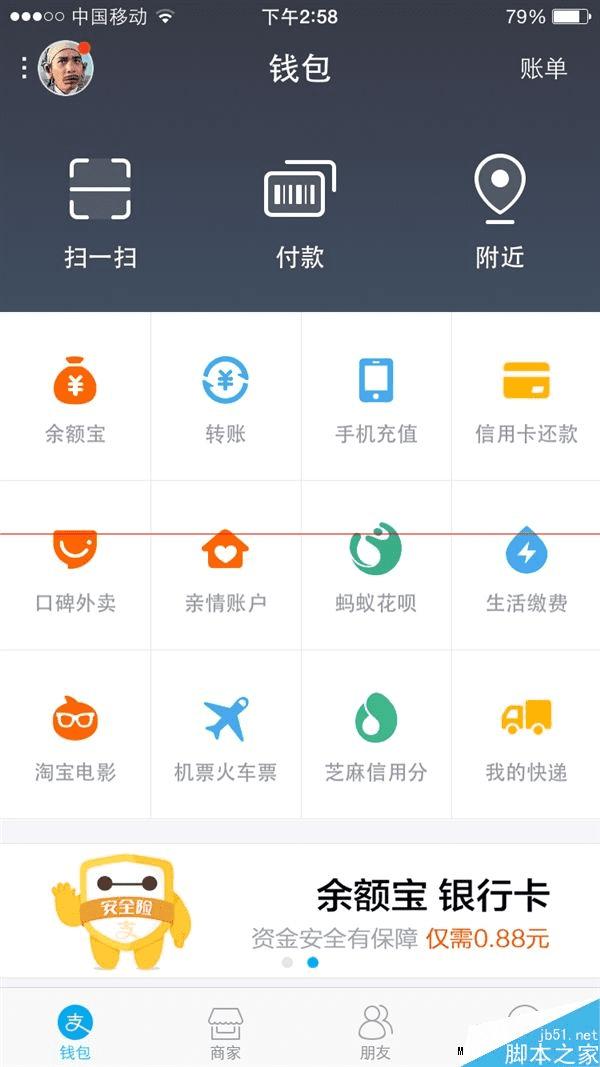Launch 扫一扫 QR scanner
The image size is (600, 1067).
point(100,212)
